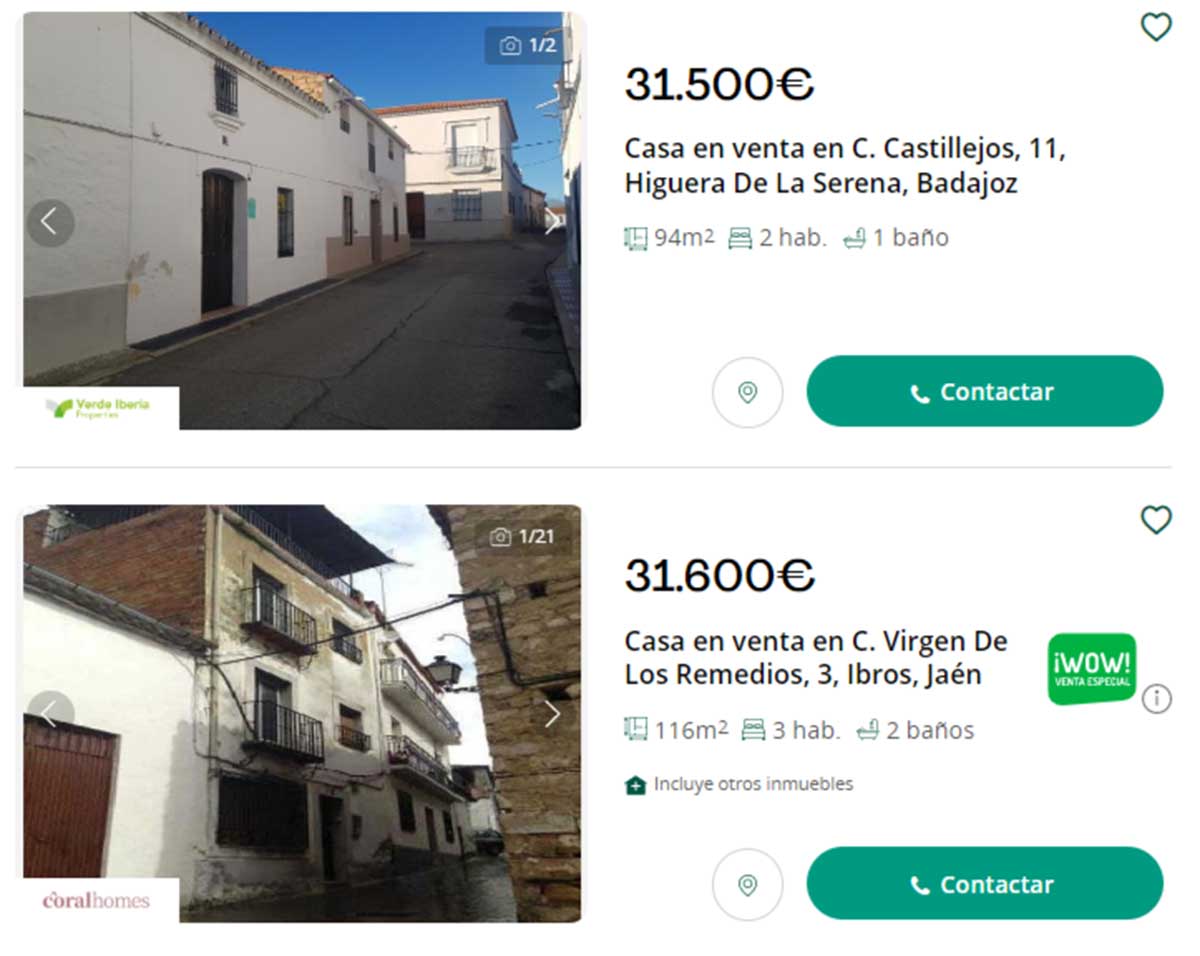Screen dimensions: 1200x956
Task: Save the 31.600€ Ibros house to favorites
Action: click(1156, 519)
